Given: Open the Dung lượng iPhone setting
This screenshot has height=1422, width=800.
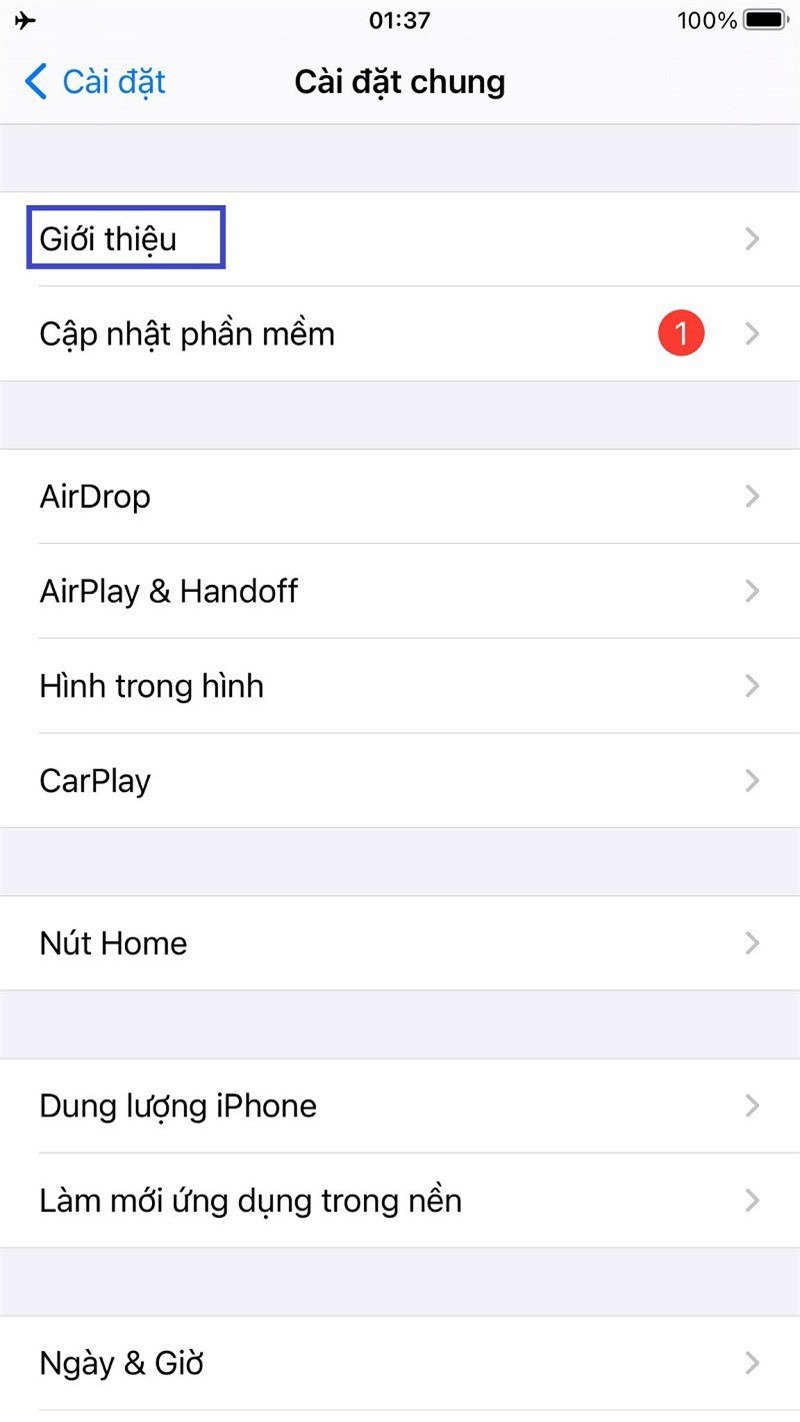Looking at the screenshot, I should coord(400,1105).
